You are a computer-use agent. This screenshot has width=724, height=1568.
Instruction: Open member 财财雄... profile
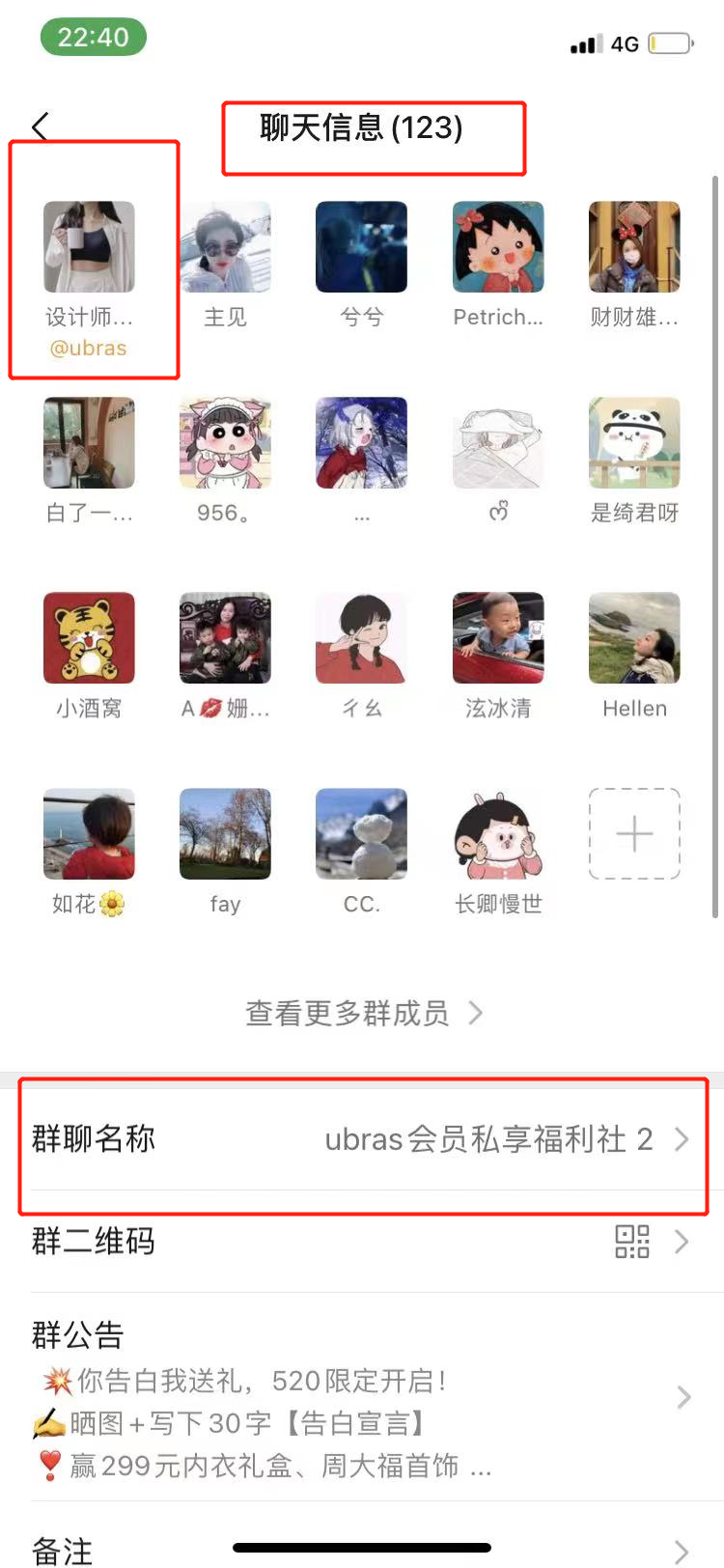pos(634,247)
